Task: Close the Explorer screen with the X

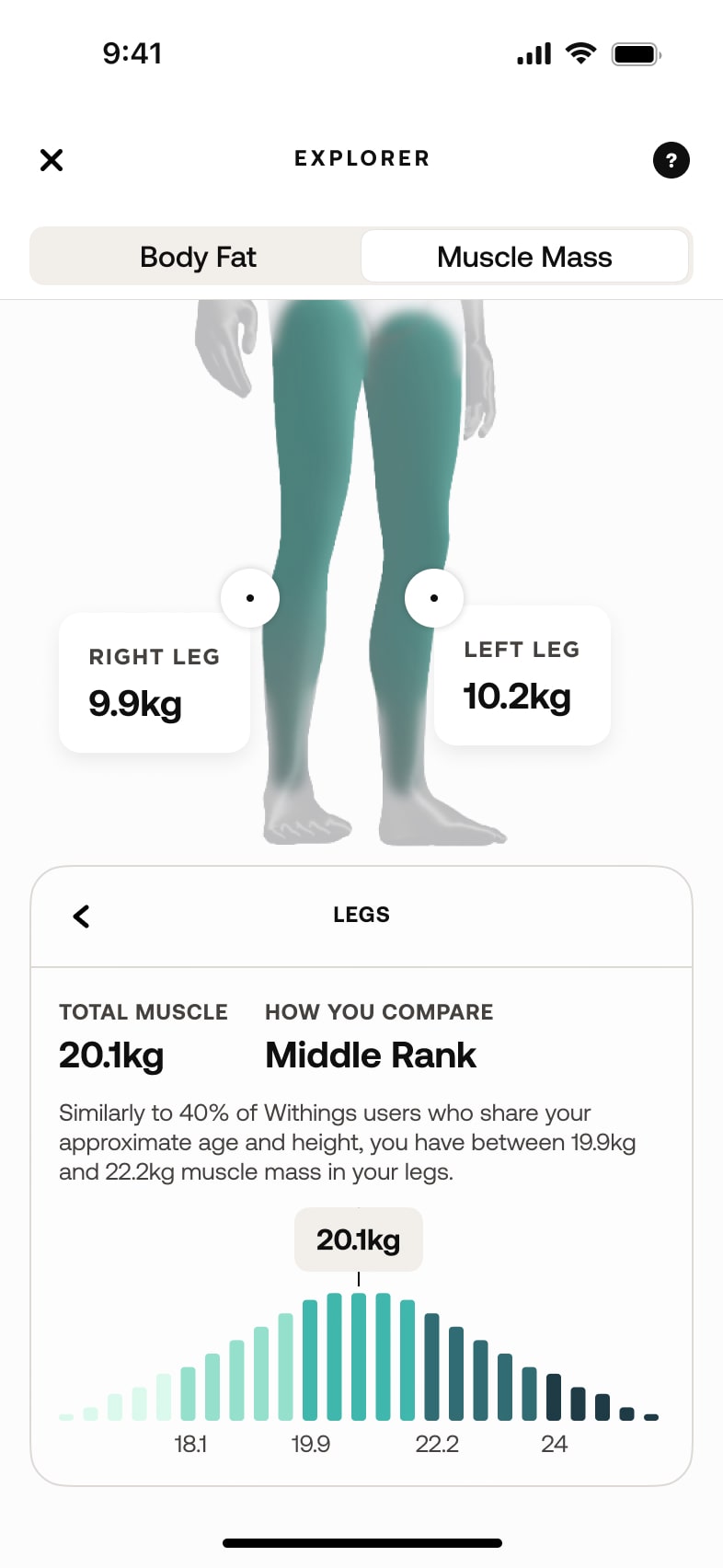Action: point(52,160)
